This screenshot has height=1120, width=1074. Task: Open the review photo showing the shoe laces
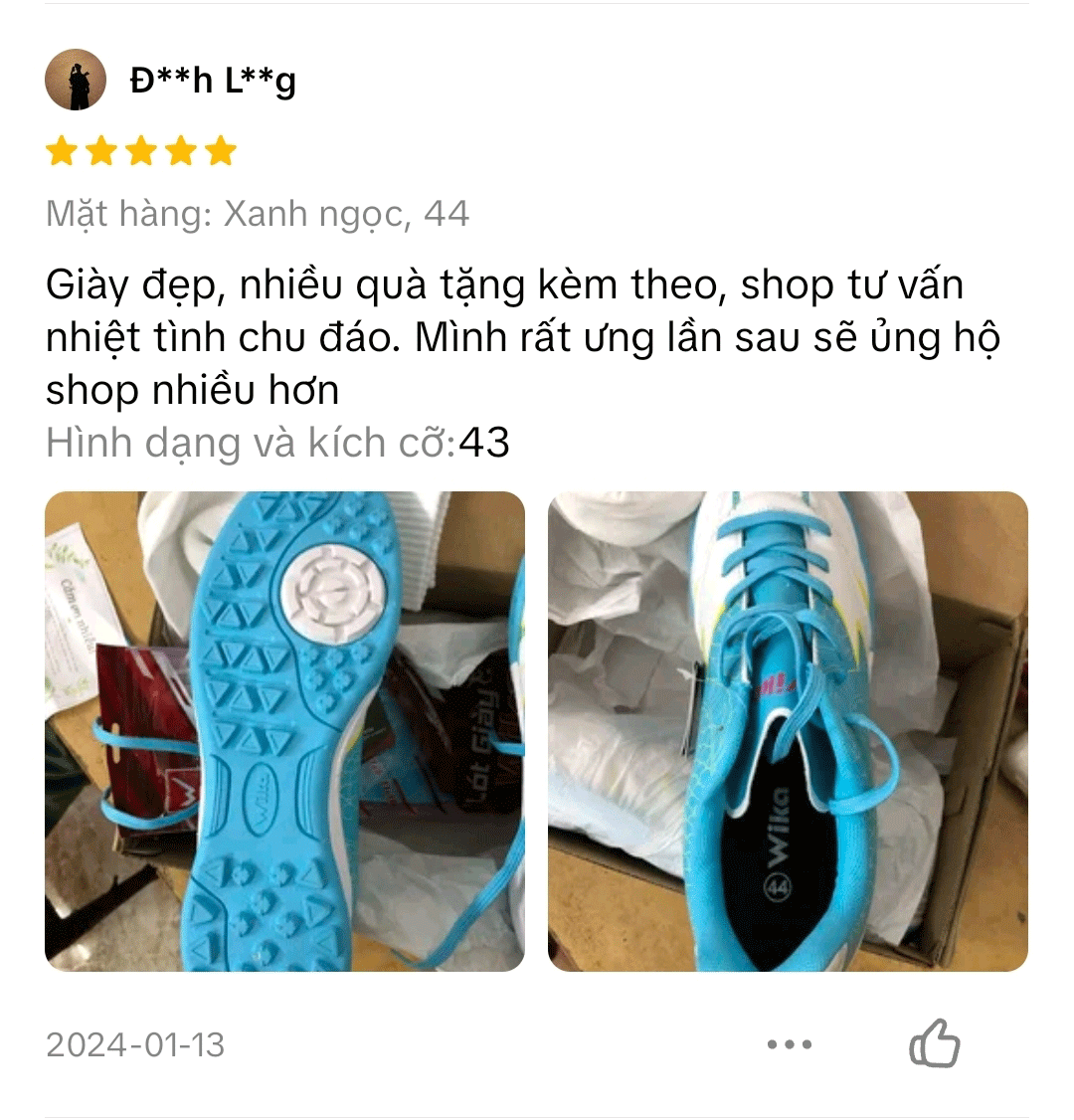[x=788, y=731]
